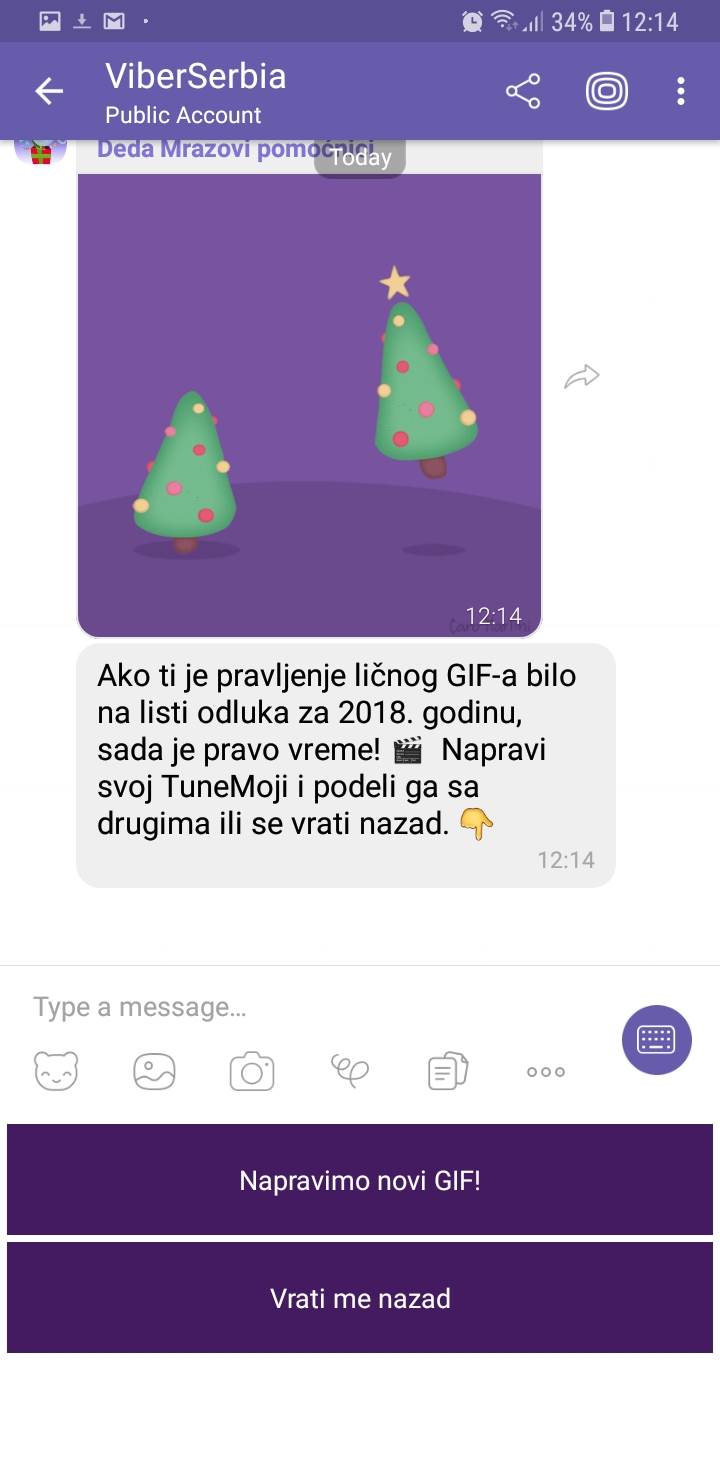Open the sticker menu
Viewport: 720px width, 1480px height.
click(56, 1072)
